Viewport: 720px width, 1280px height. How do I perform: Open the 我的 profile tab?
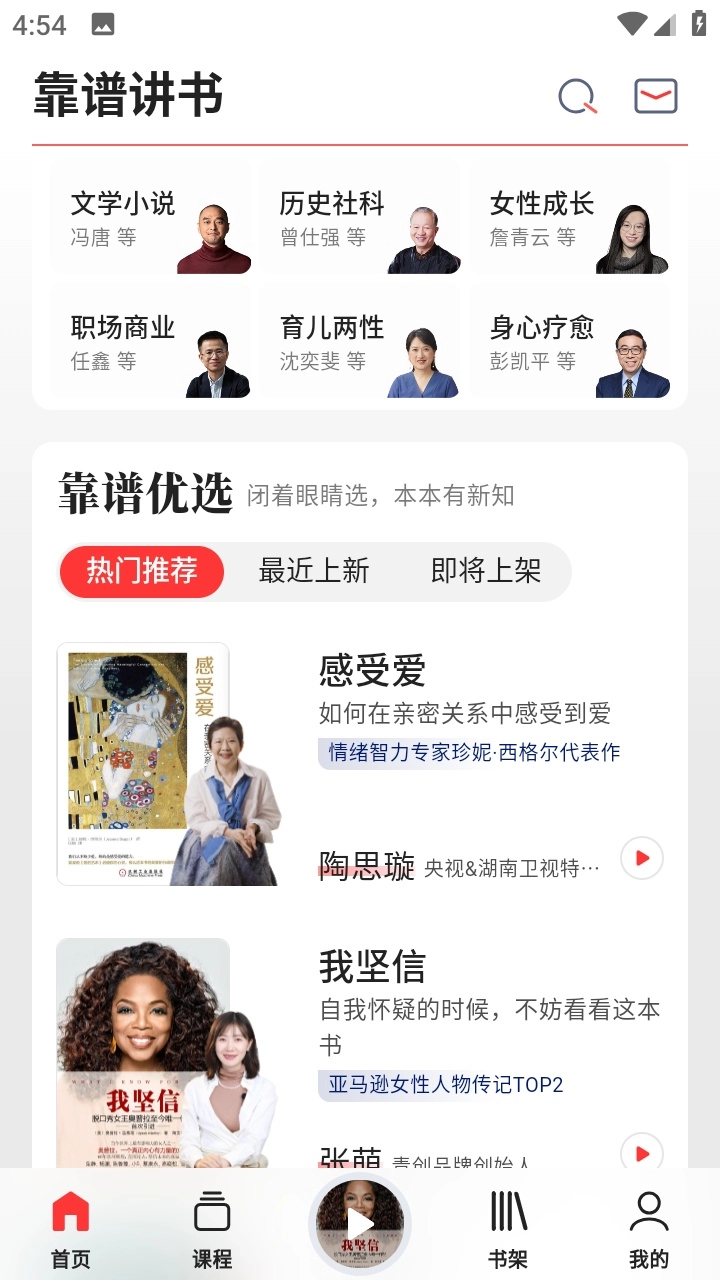(649, 1230)
